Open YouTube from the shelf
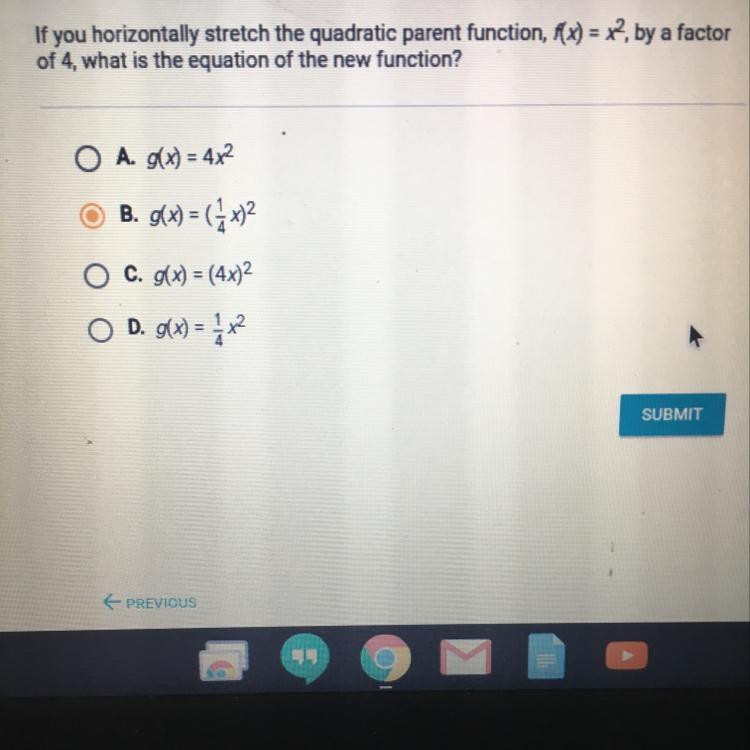This screenshot has width=750, height=750. pos(627,656)
